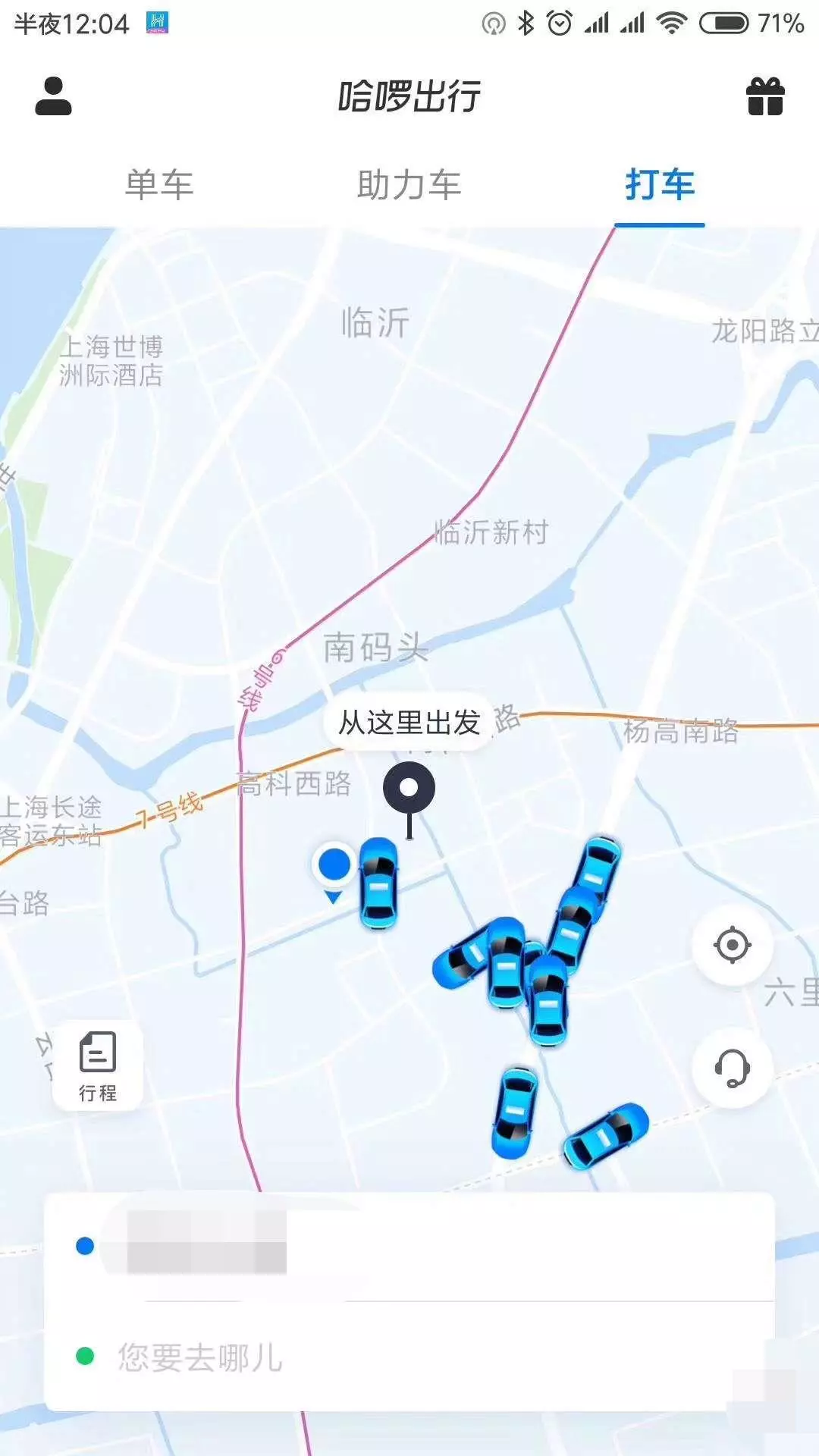Open the user profile icon
Image resolution: width=819 pixels, height=1456 pixels.
53,96
